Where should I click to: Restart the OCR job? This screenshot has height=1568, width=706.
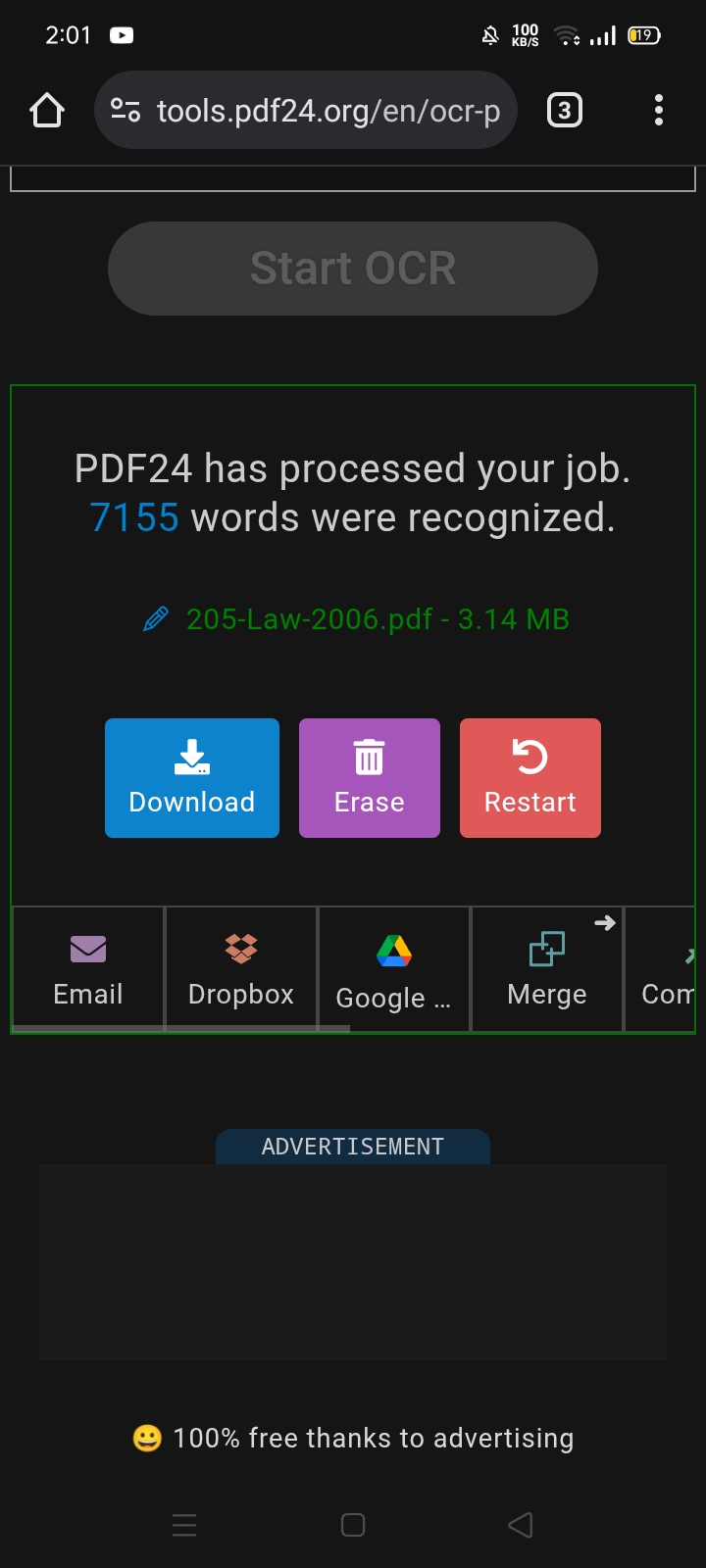click(x=530, y=778)
